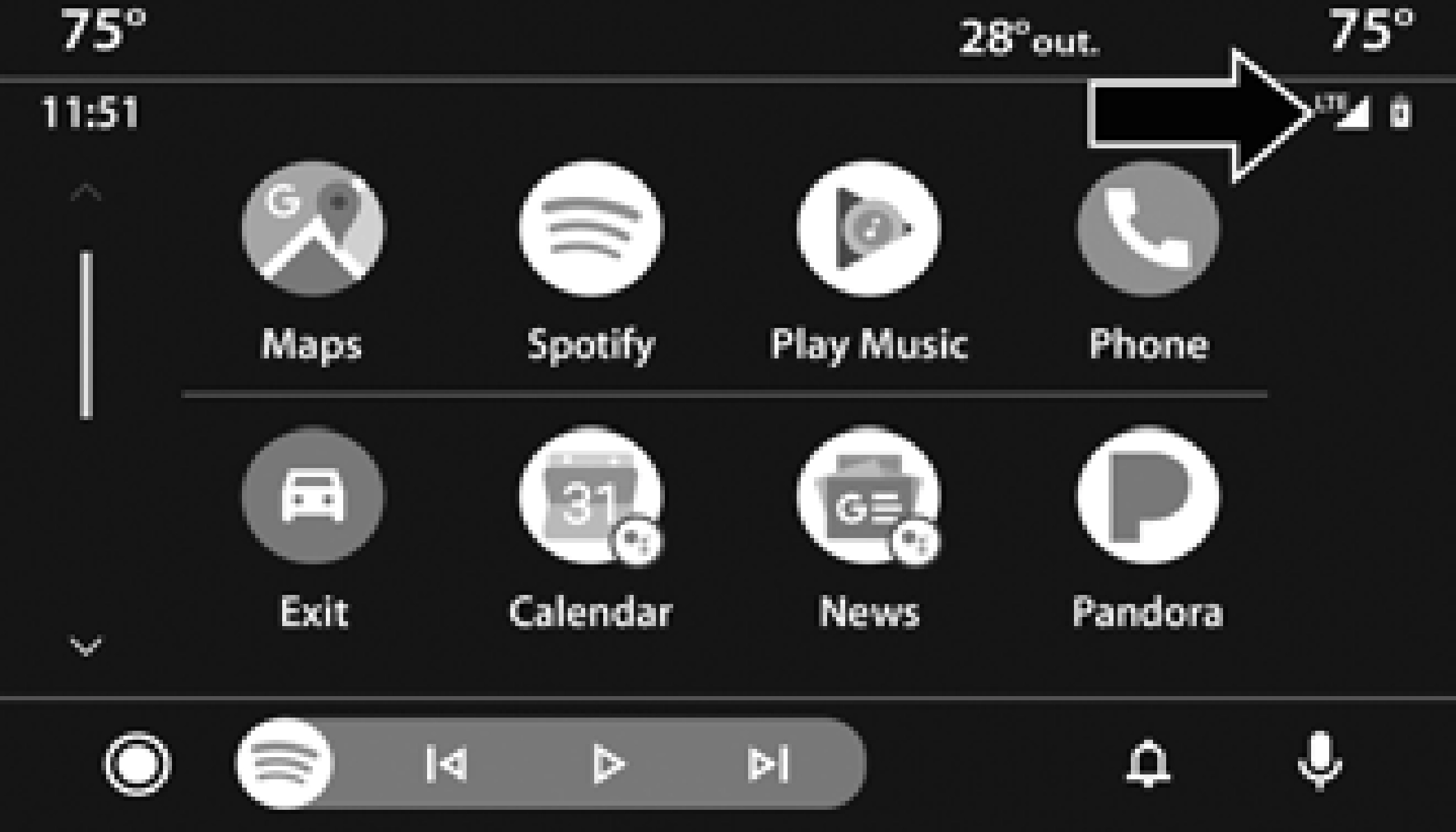Image resolution: width=1456 pixels, height=832 pixels.
Task: Activate the voice assistant microphone
Action: tap(1319, 761)
